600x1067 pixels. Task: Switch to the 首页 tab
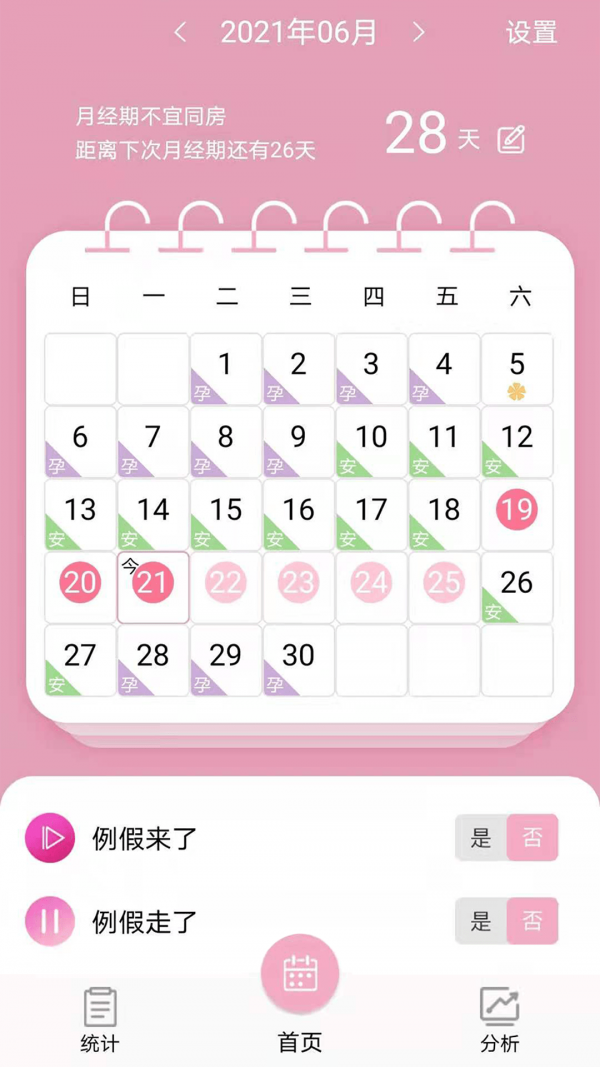300,1000
